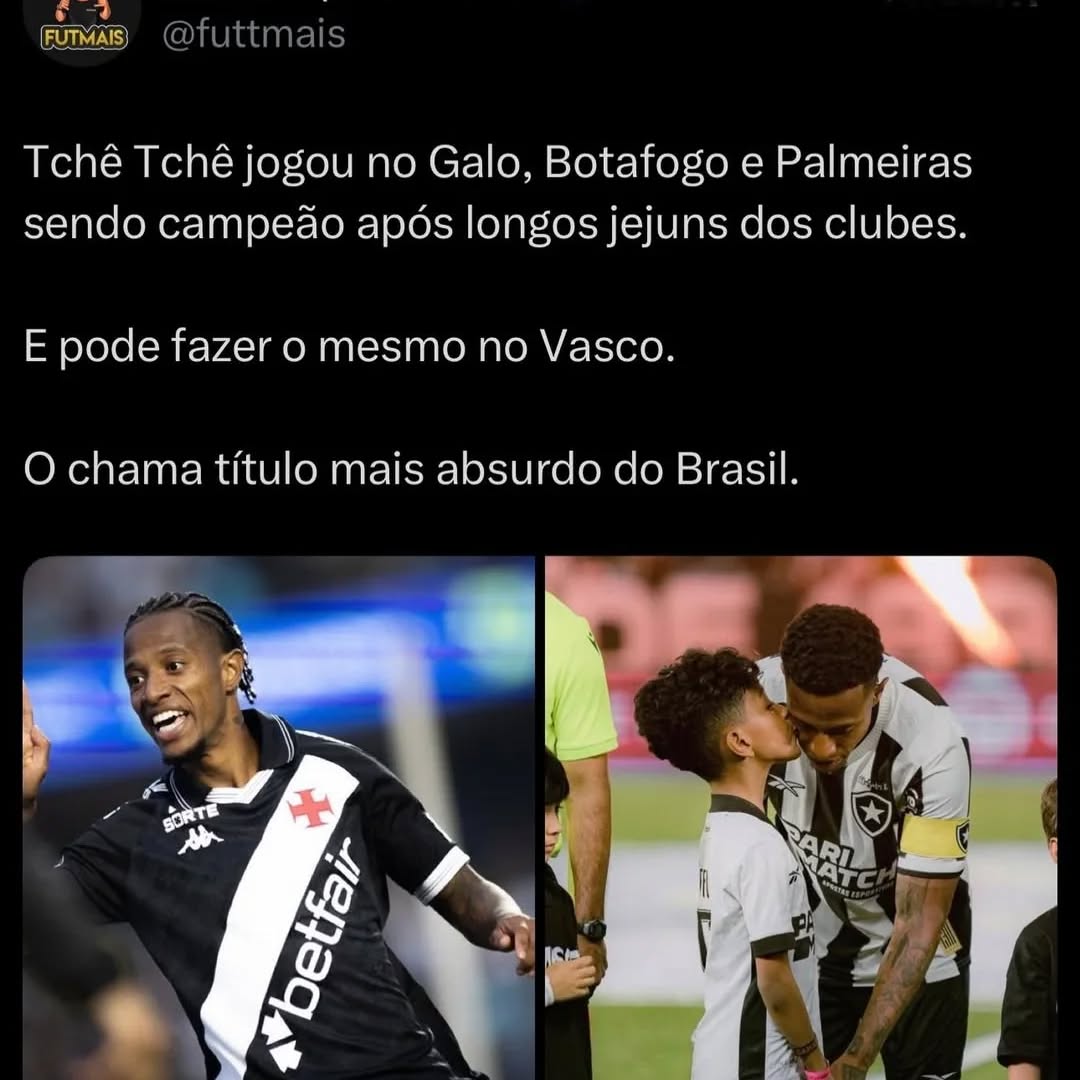Viewport: 1080px width, 1080px height.
Task: Open the @futtmais profile handle
Action: pos(253,35)
